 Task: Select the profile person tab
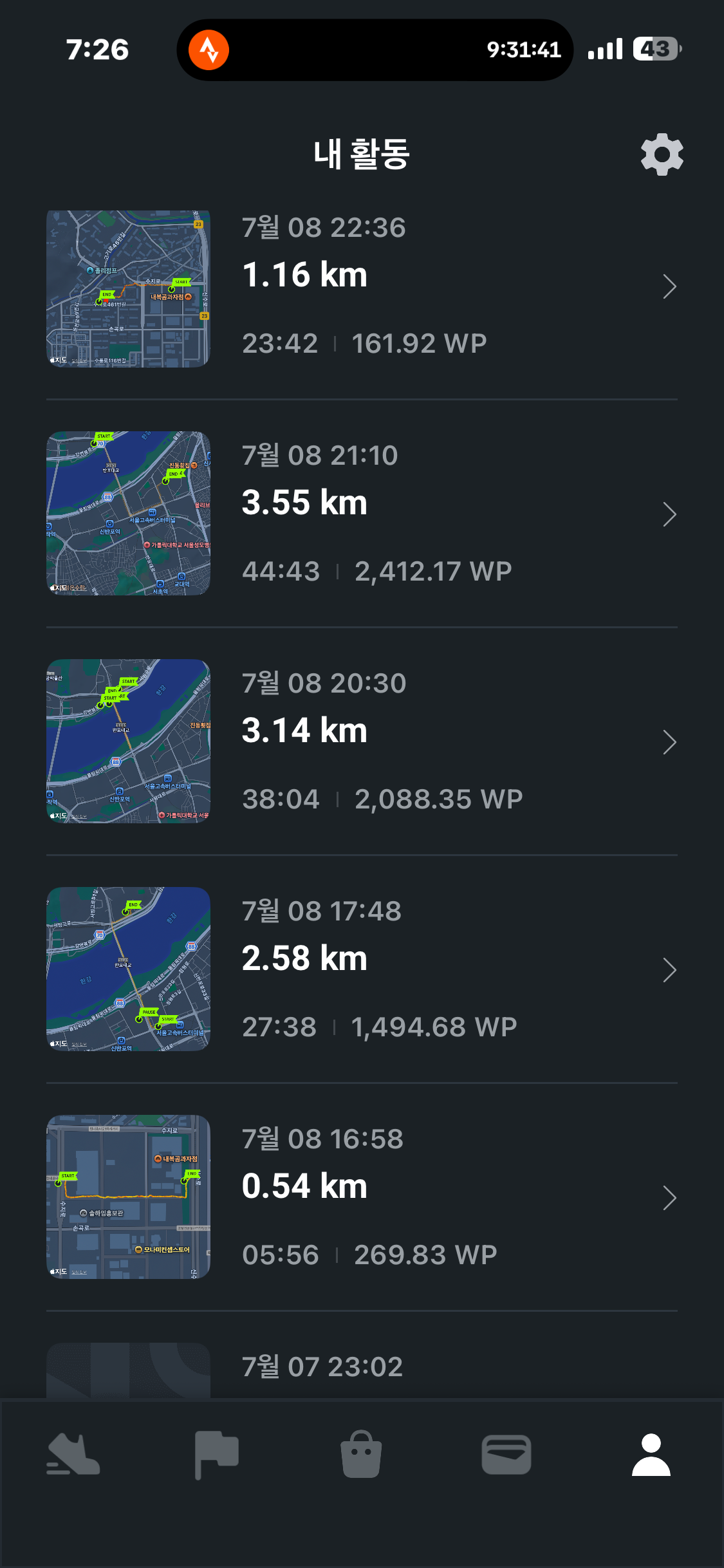click(651, 1455)
